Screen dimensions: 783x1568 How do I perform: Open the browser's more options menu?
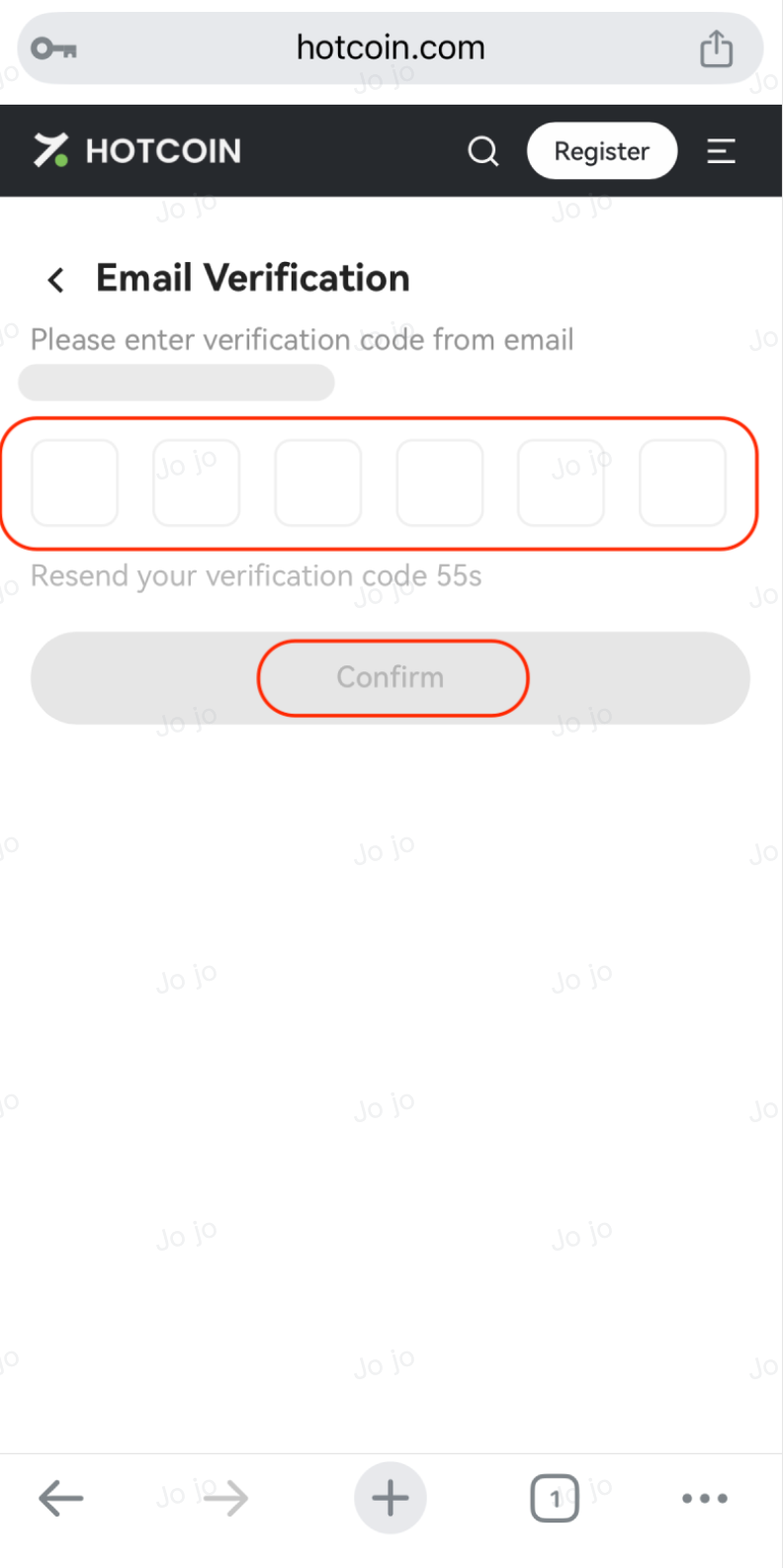coord(705,1498)
